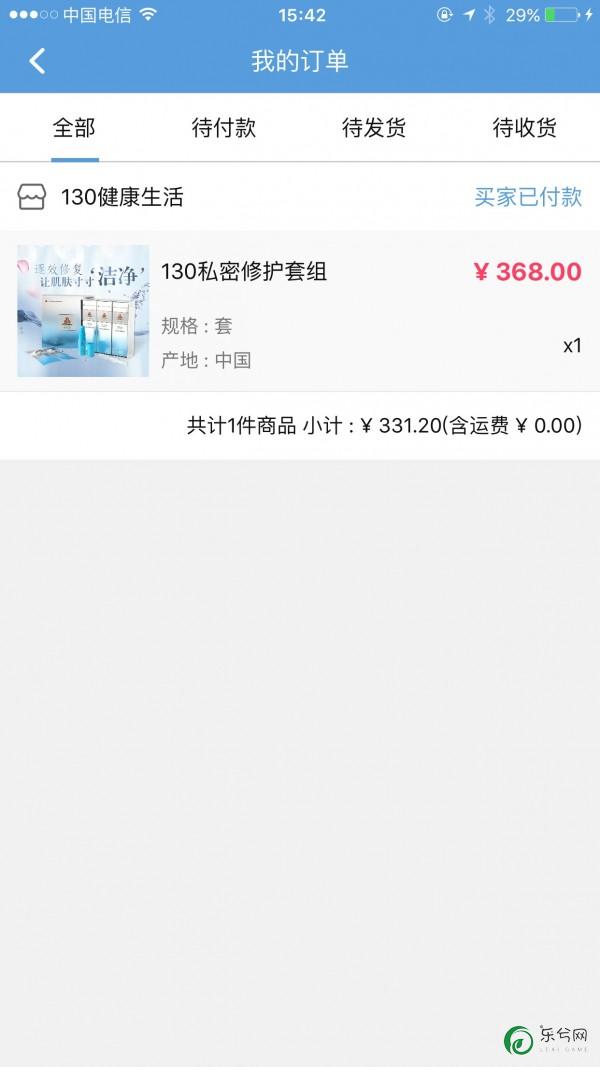Open the 130私密修护套组 order item
The width and height of the screenshot is (600, 1067).
tap(300, 311)
